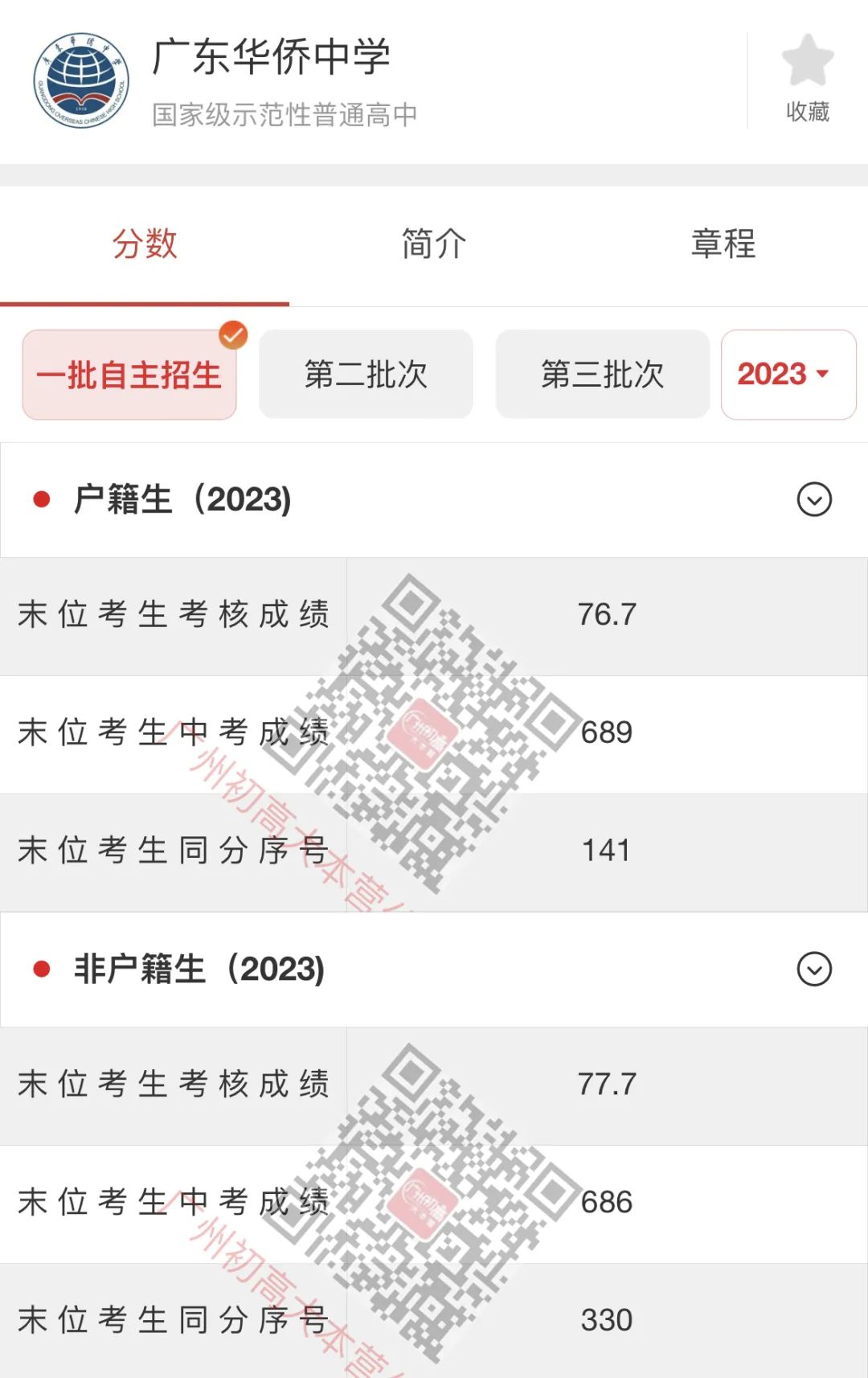The width and height of the screenshot is (868, 1378).
Task: Collapse the 户籍生 (2023) section
Action: pos(813,499)
